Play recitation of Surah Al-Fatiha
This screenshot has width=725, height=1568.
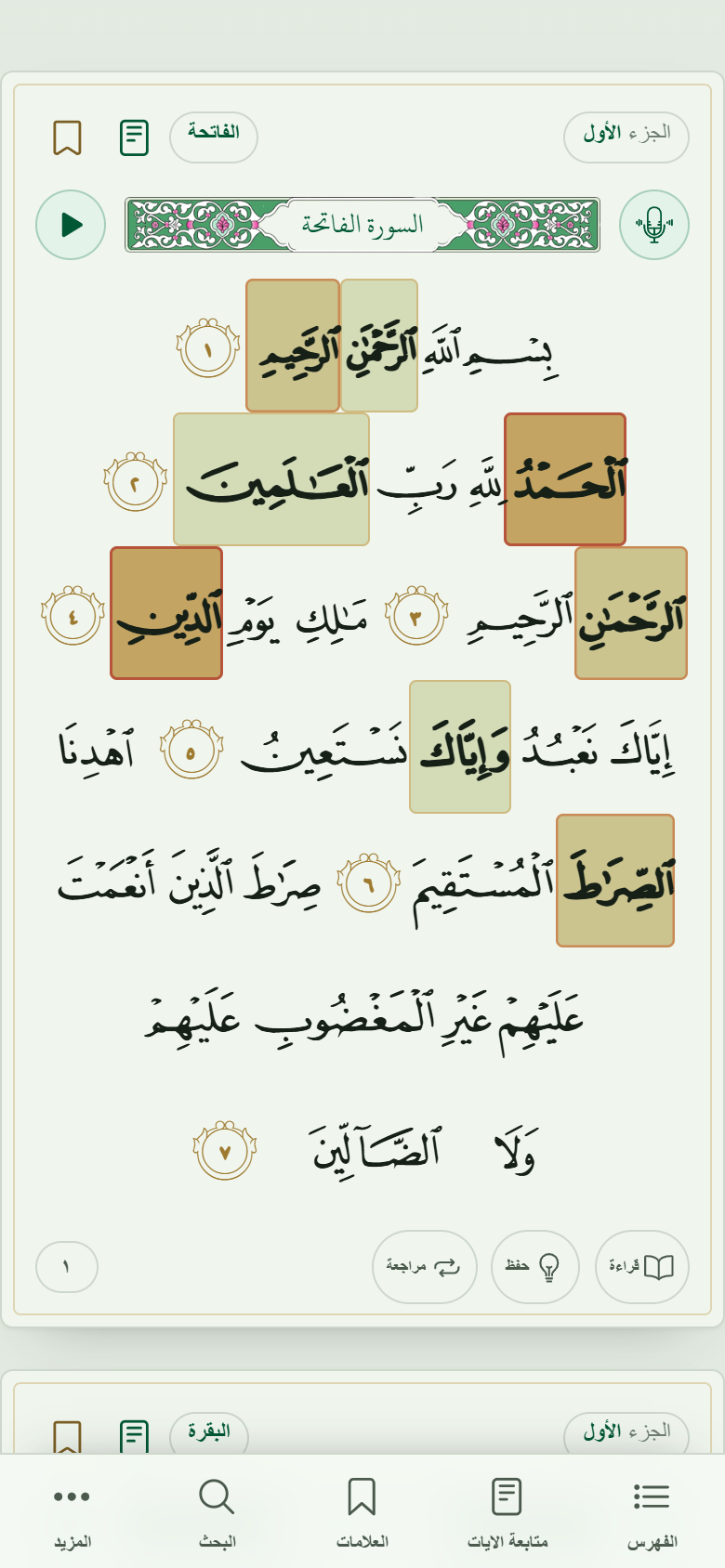point(71,225)
